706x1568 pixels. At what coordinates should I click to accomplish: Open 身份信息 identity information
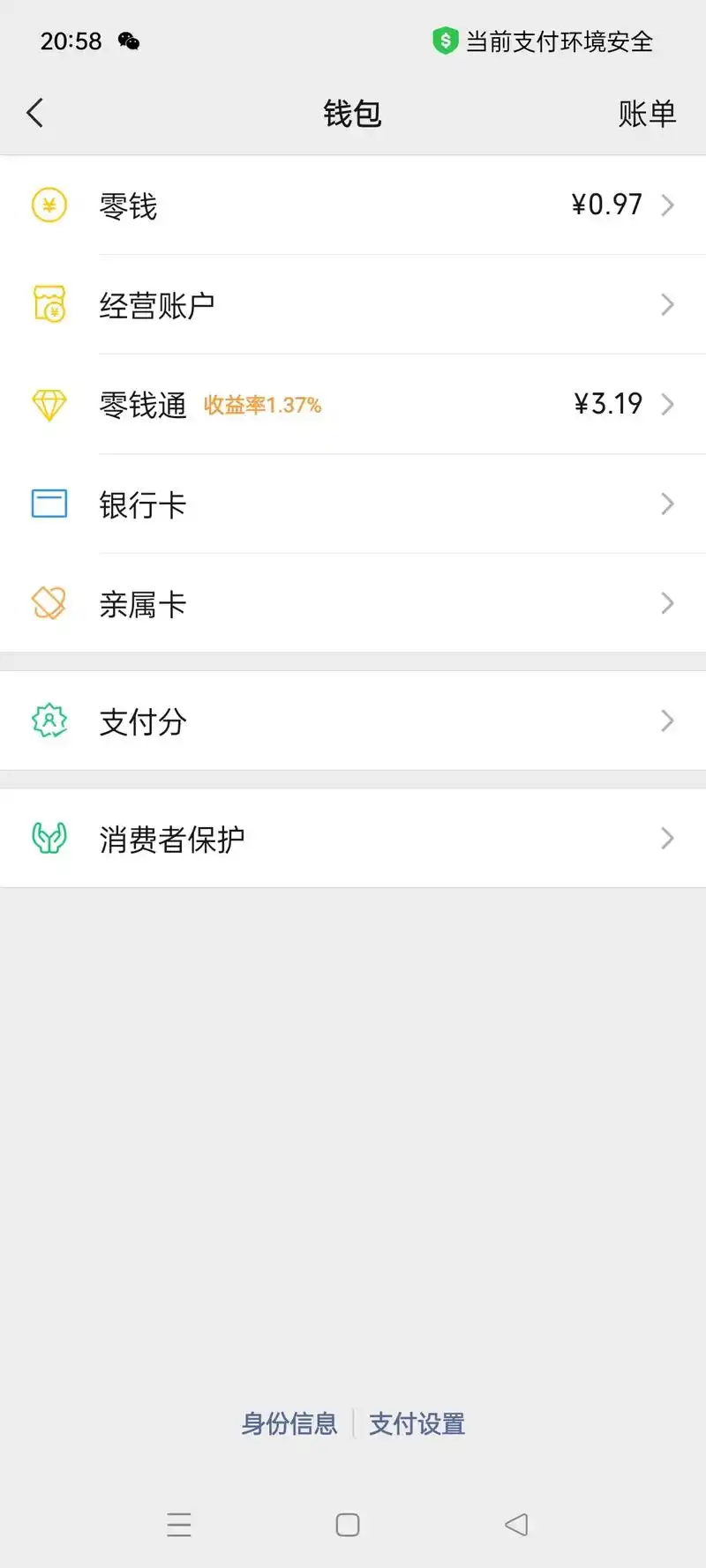point(289,1422)
